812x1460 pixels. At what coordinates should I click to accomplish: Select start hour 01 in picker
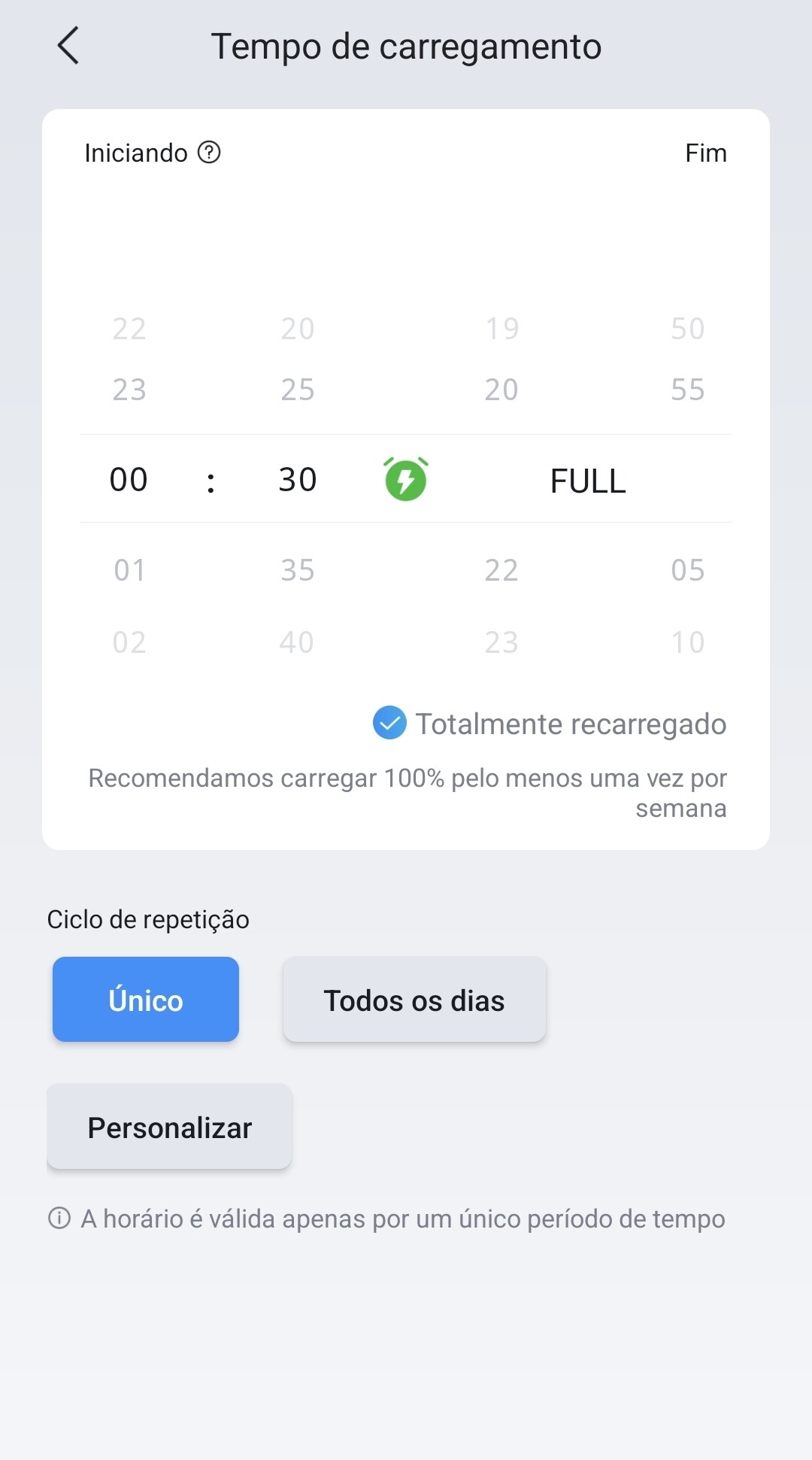pyautogui.click(x=129, y=570)
